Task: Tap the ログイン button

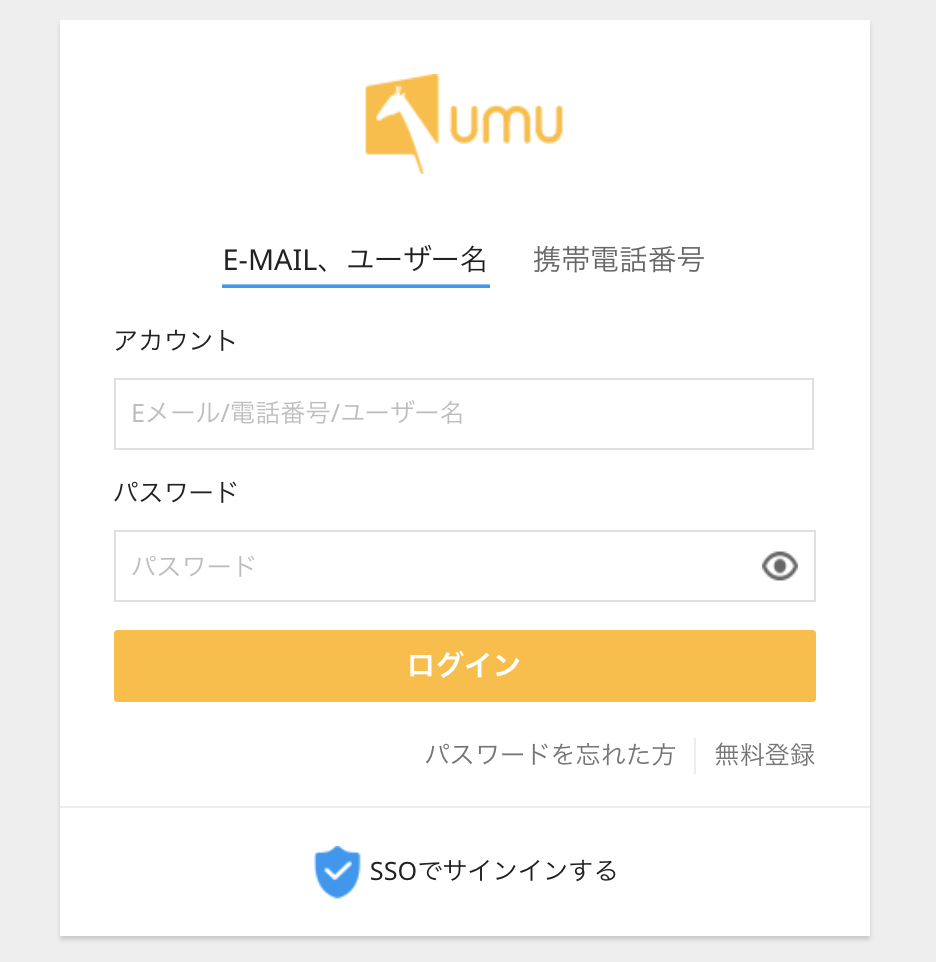Action: pos(464,665)
